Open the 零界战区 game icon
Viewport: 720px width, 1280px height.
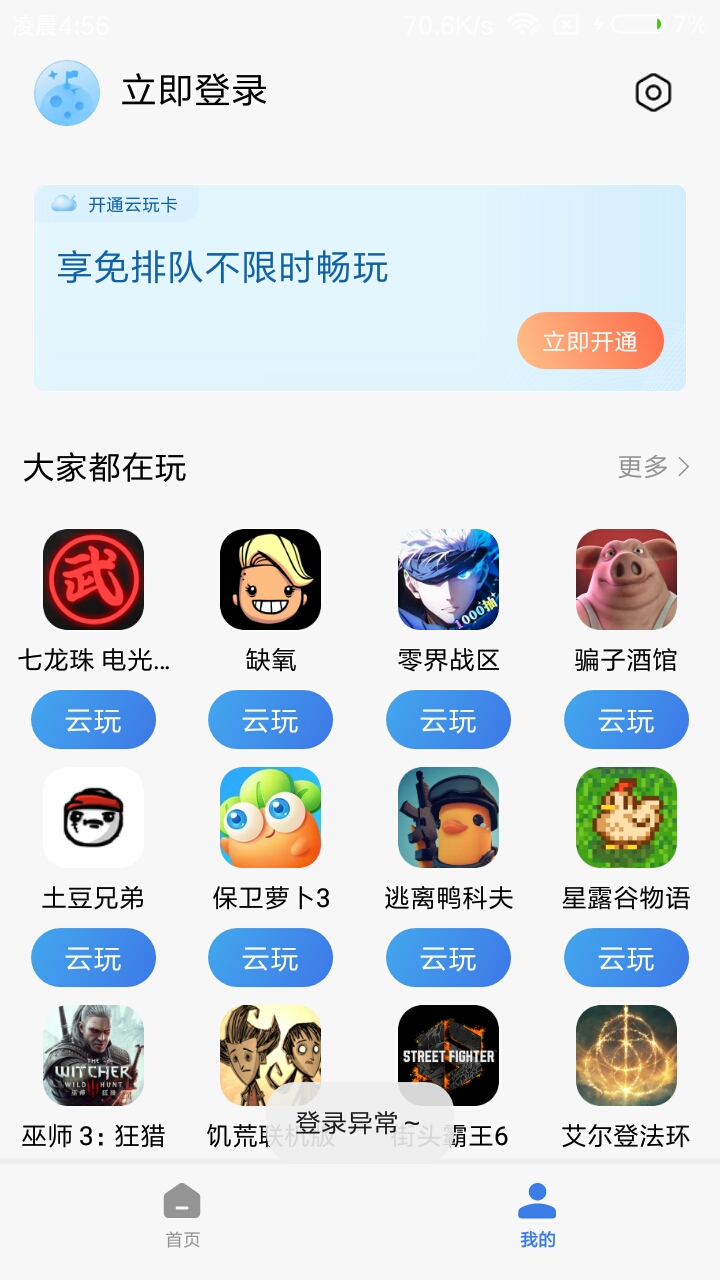[448, 580]
